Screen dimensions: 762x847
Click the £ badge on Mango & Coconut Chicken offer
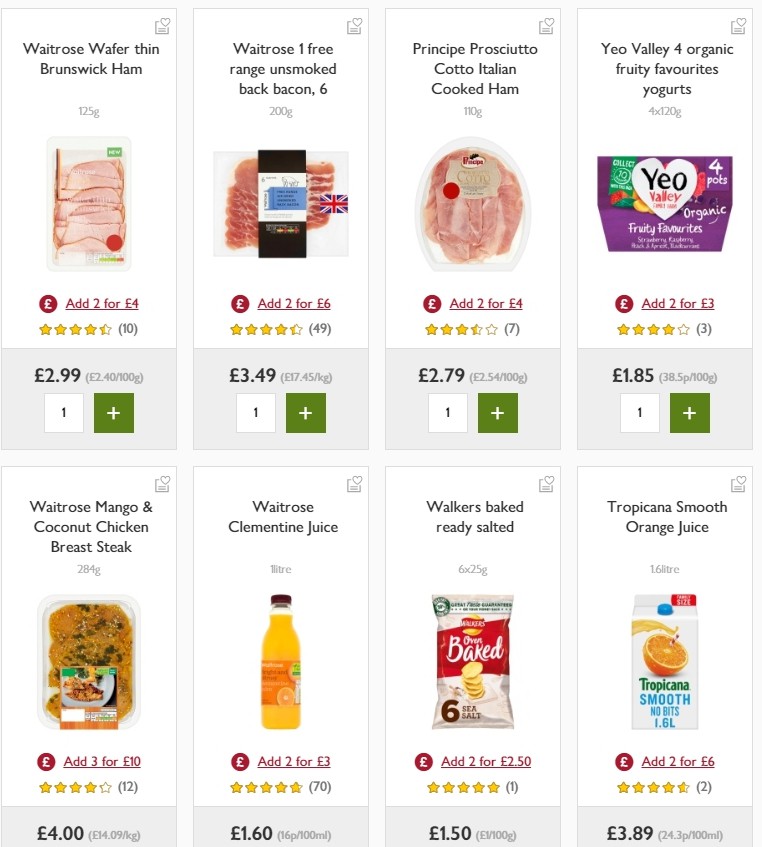point(46,761)
